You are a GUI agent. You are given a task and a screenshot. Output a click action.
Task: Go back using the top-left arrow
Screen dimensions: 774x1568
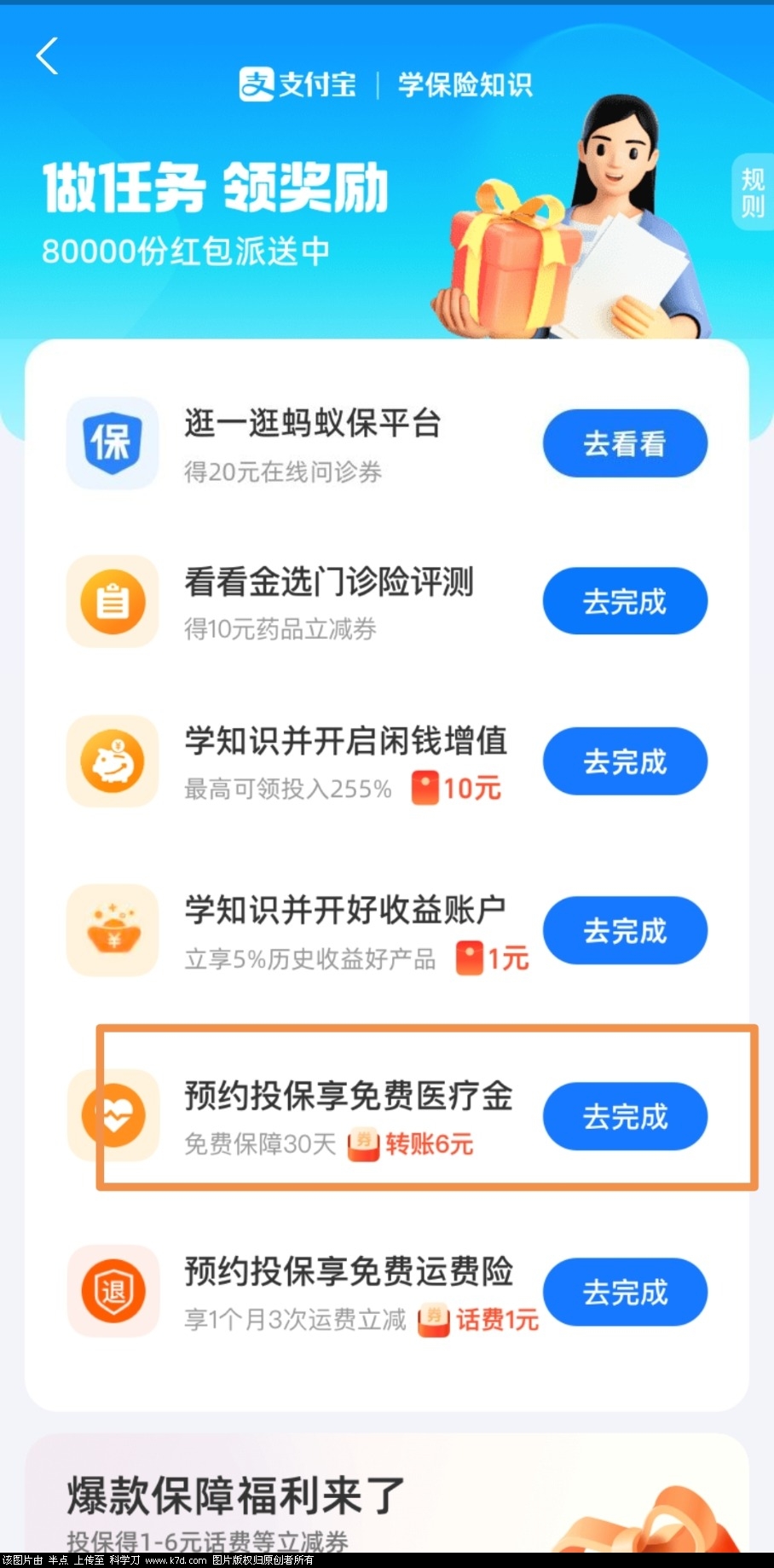pos(48,56)
